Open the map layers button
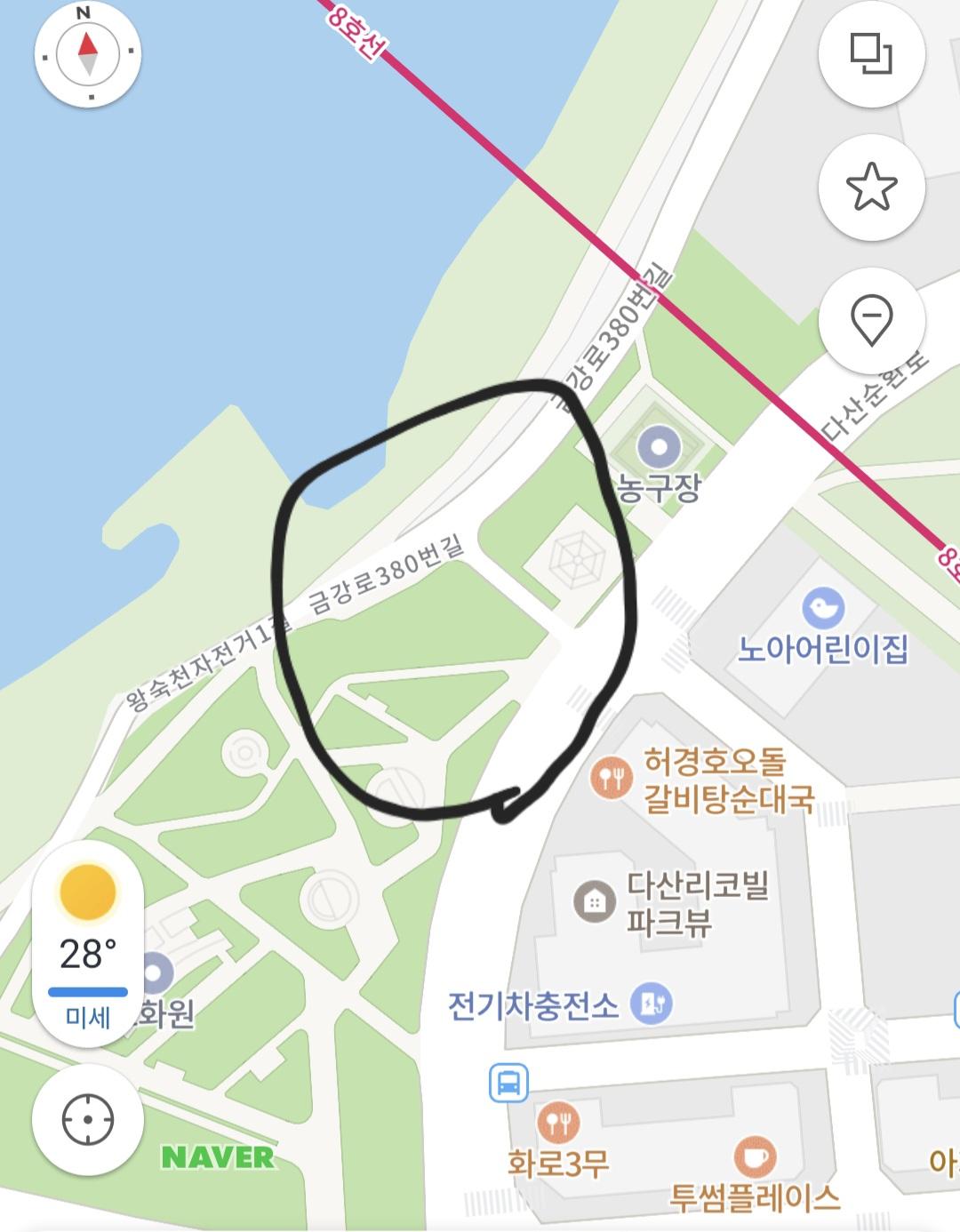The width and height of the screenshot is (960, 1232). point(871,53)
